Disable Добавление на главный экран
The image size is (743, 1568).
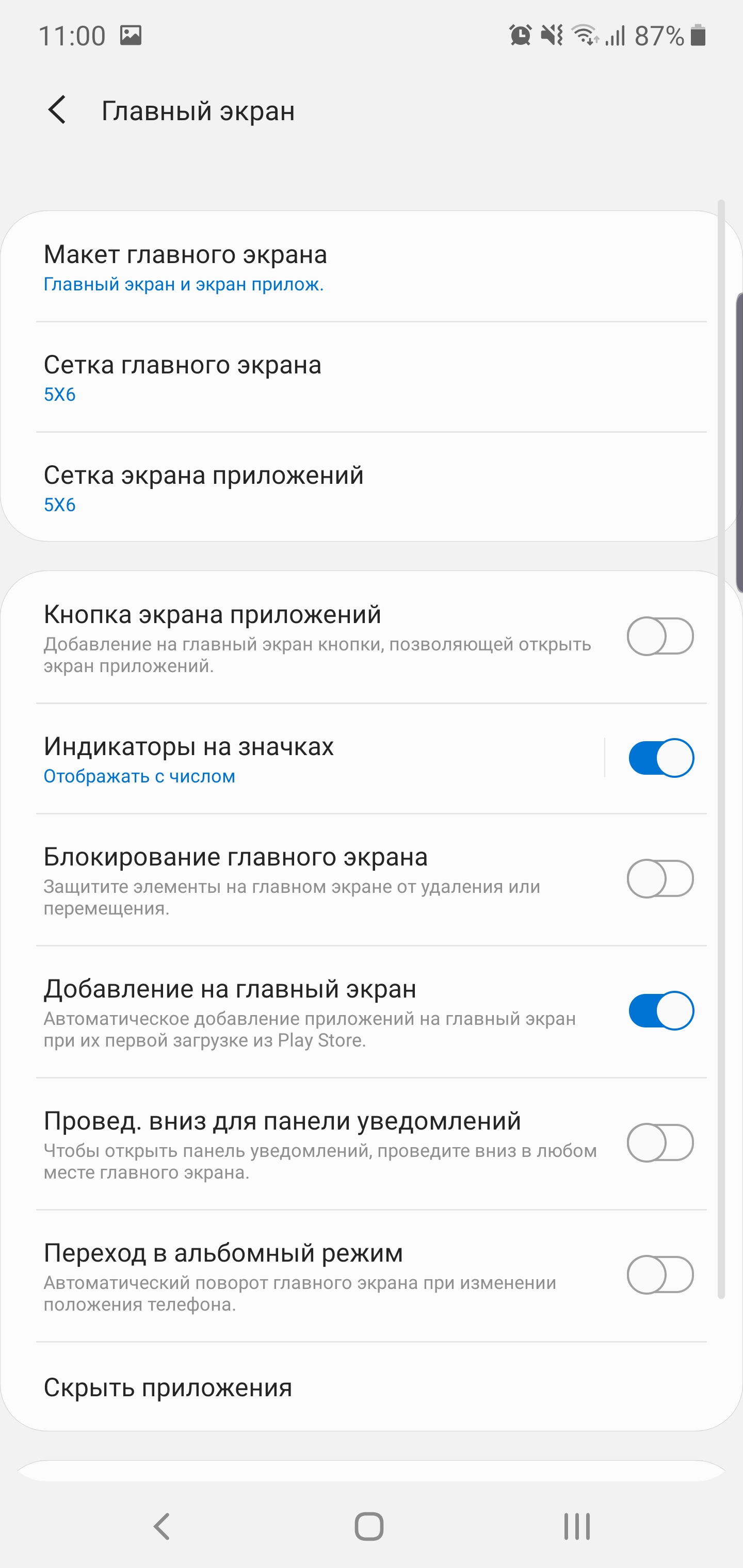660,1011
